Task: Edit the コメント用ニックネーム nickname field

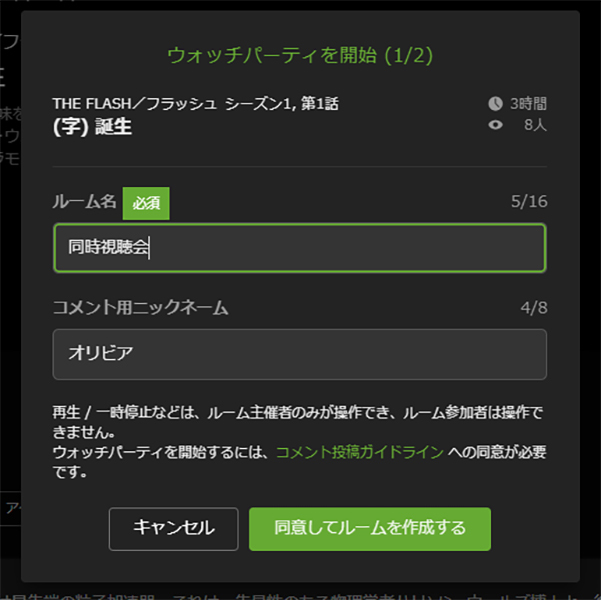Action: click(299, 354)
